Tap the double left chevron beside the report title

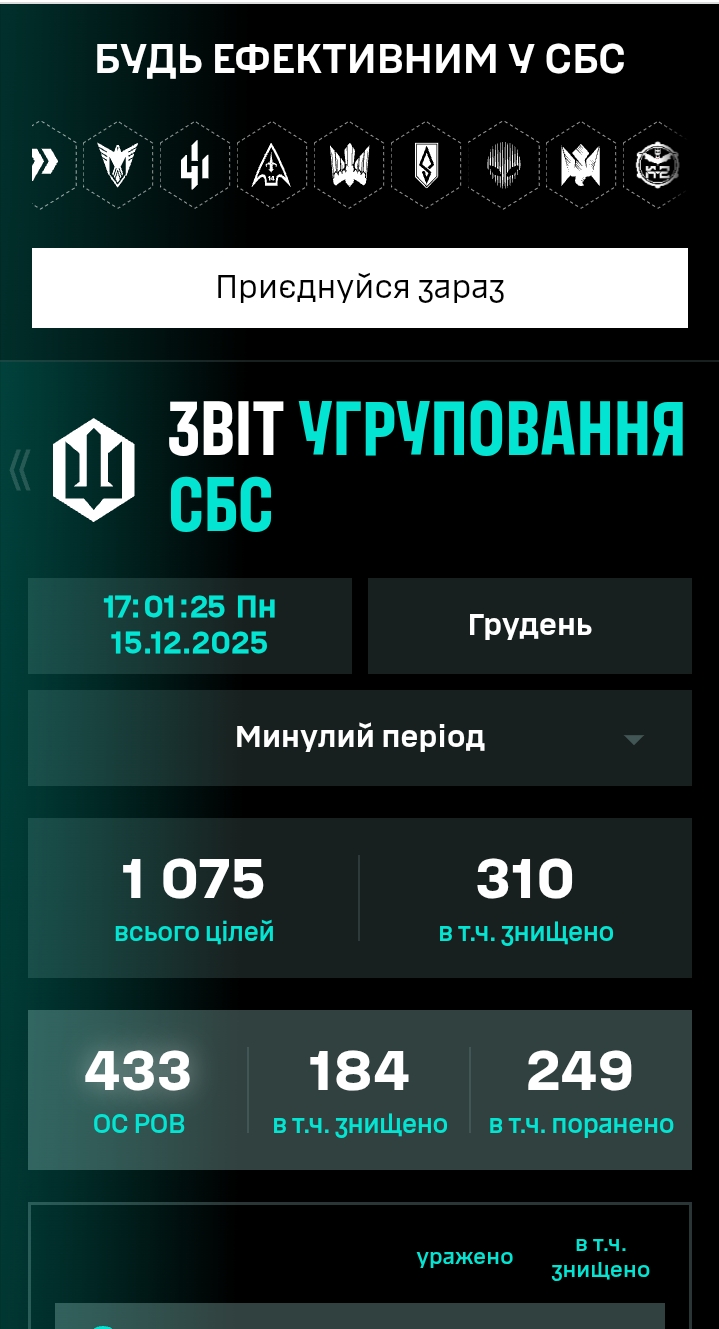pos(20,470)
